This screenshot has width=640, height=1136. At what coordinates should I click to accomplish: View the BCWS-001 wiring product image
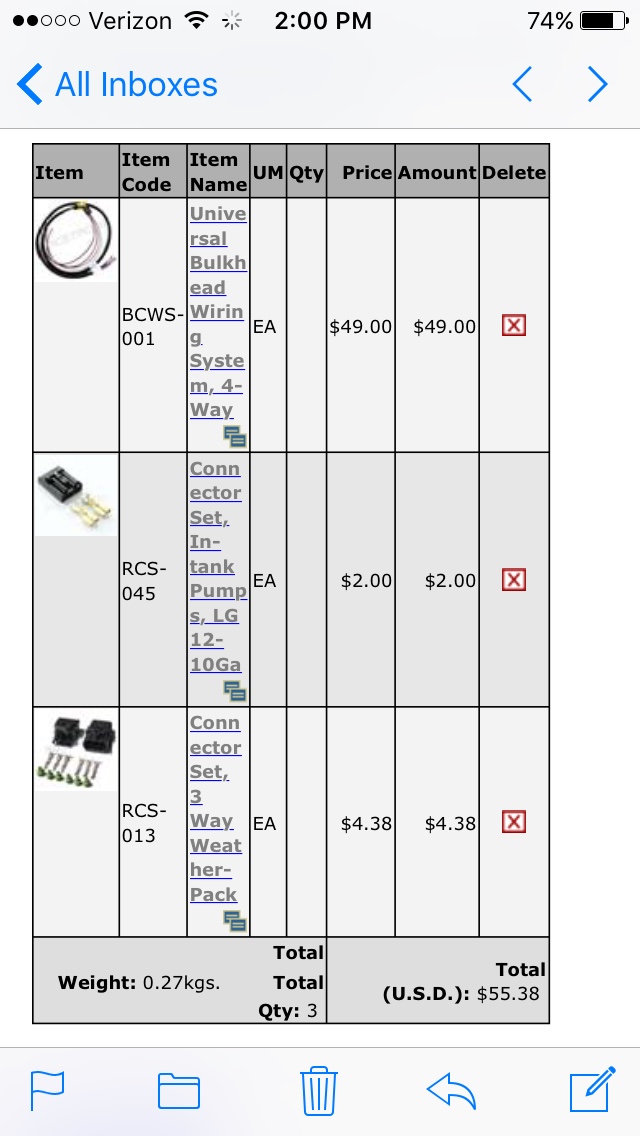click(x=76, y=240)
